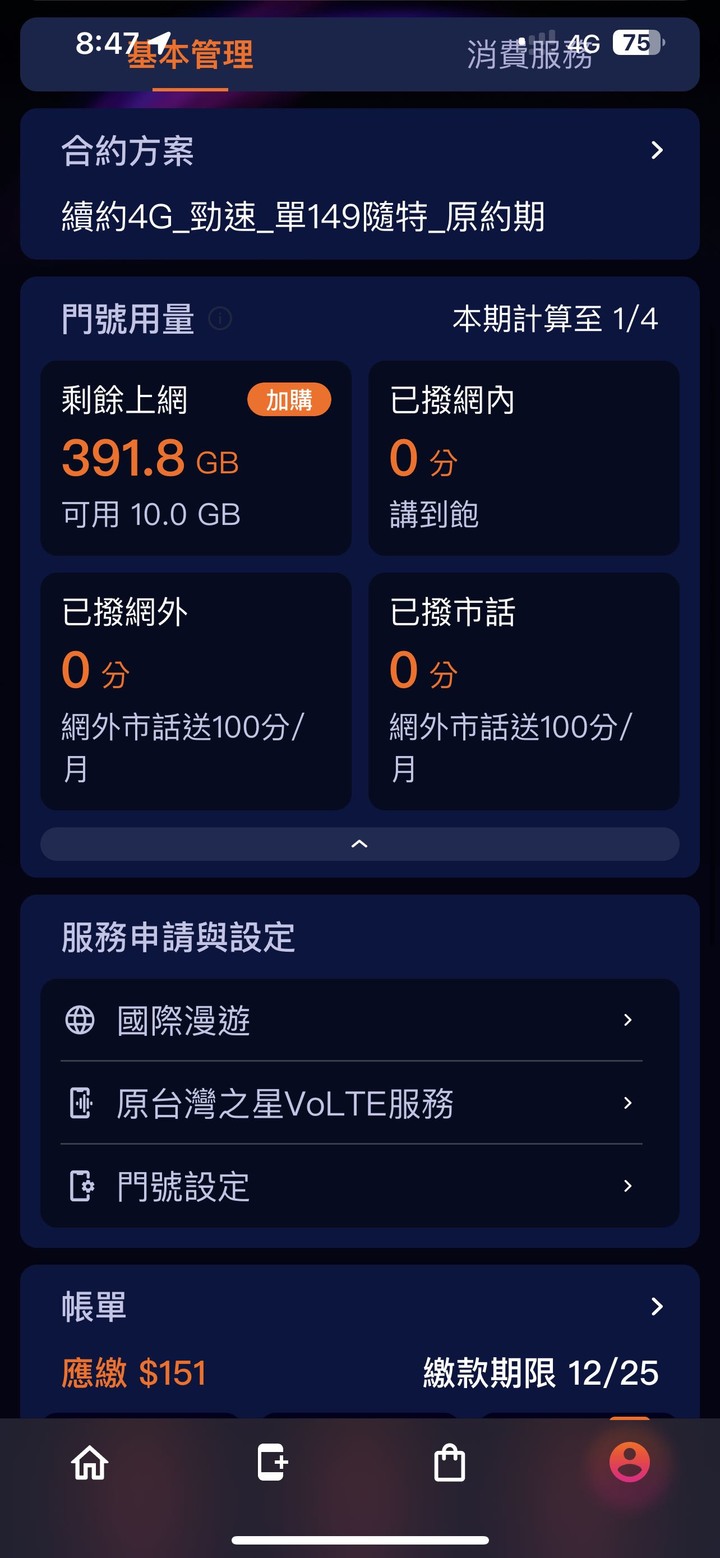Switch to the 消費服務 tab

pos(529,56)
